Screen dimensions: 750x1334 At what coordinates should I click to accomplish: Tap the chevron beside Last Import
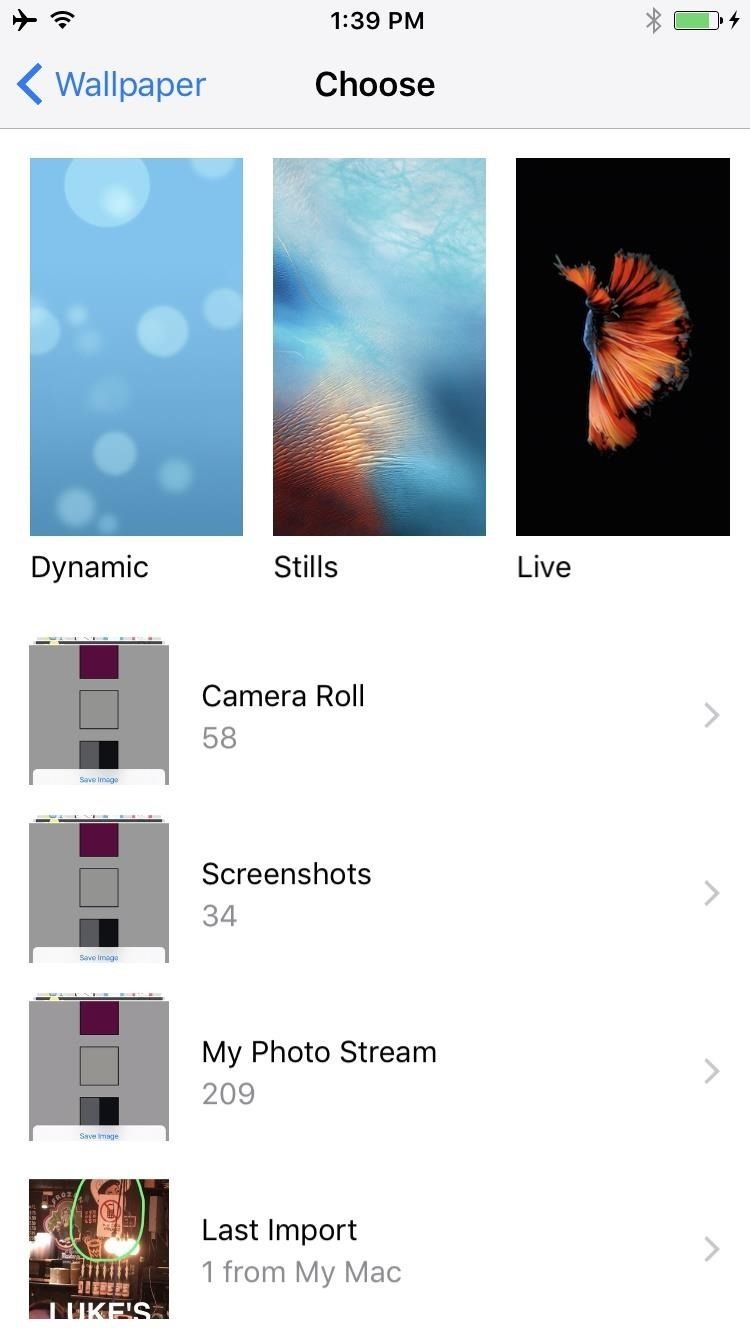711,1249
